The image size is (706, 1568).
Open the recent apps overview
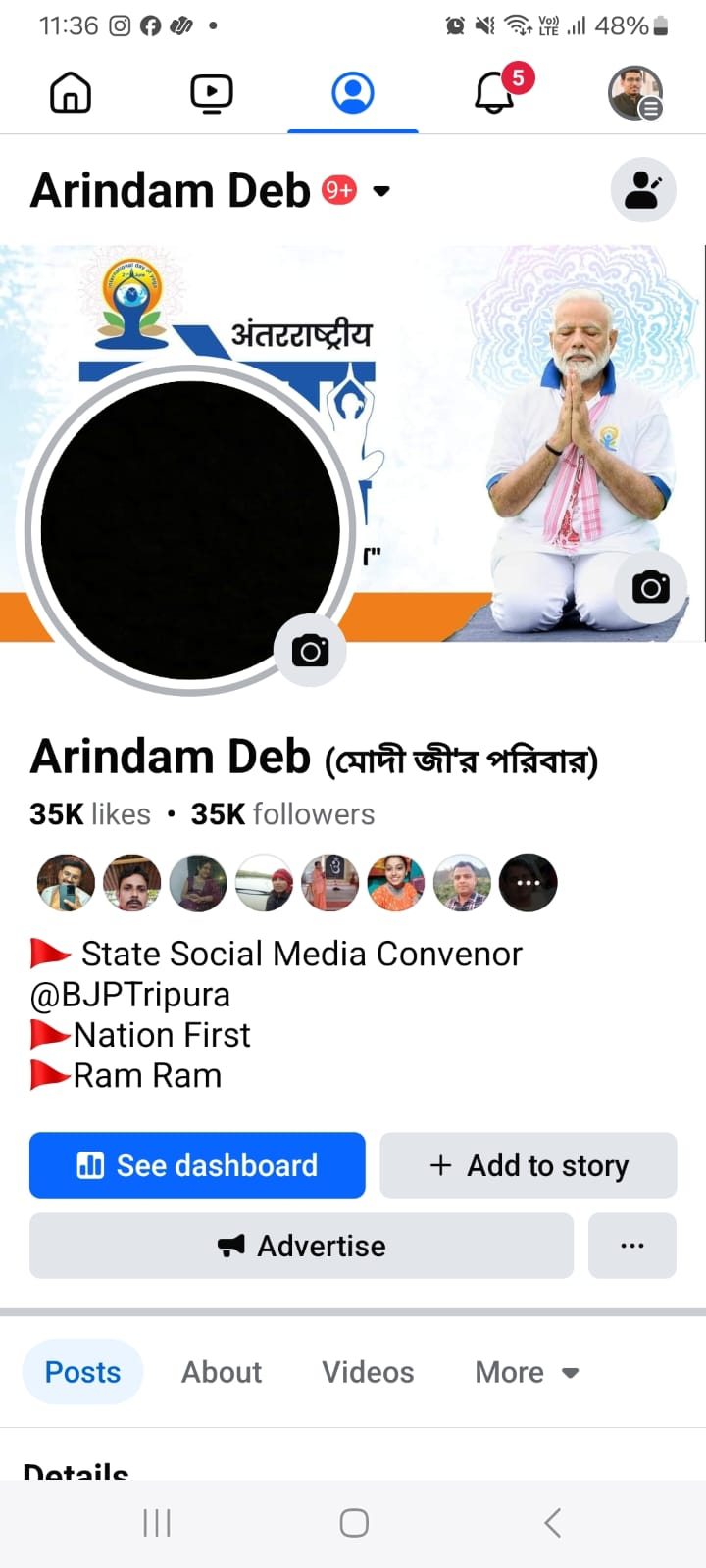[x=157, y=1523]
